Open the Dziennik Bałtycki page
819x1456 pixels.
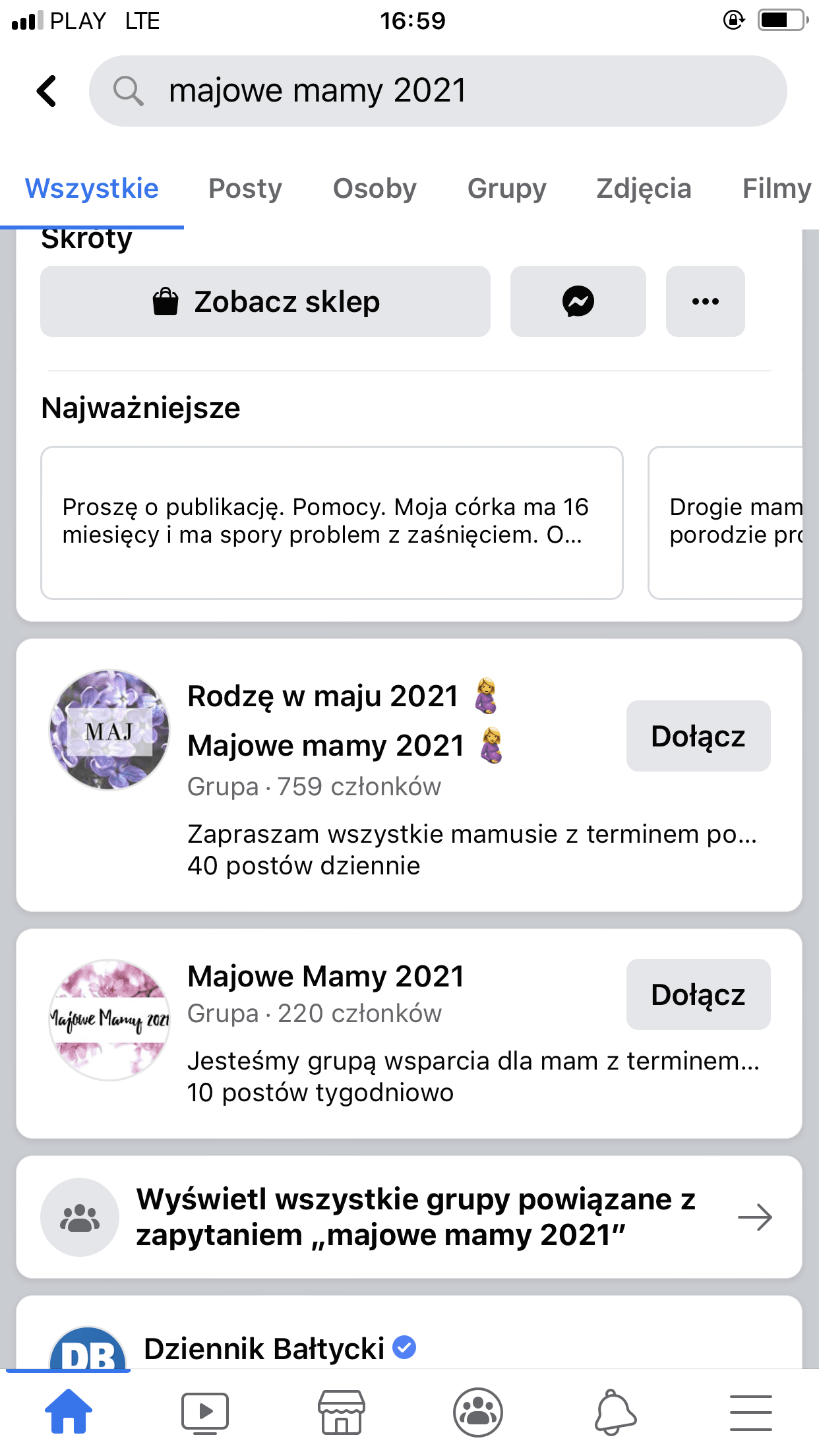click(x=264, y=1348)
